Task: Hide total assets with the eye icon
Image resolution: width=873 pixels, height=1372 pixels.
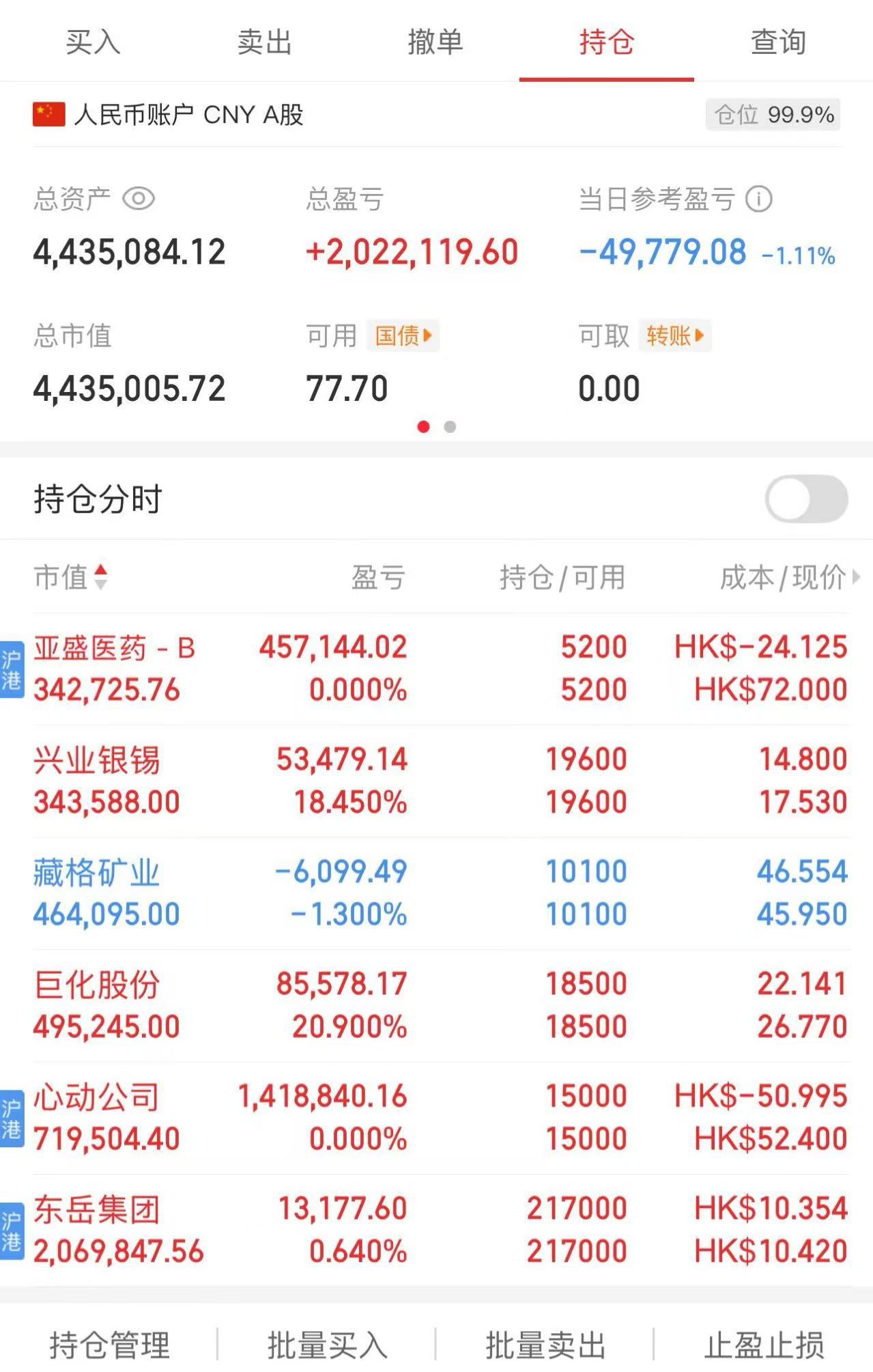Action: coord(139,199)
